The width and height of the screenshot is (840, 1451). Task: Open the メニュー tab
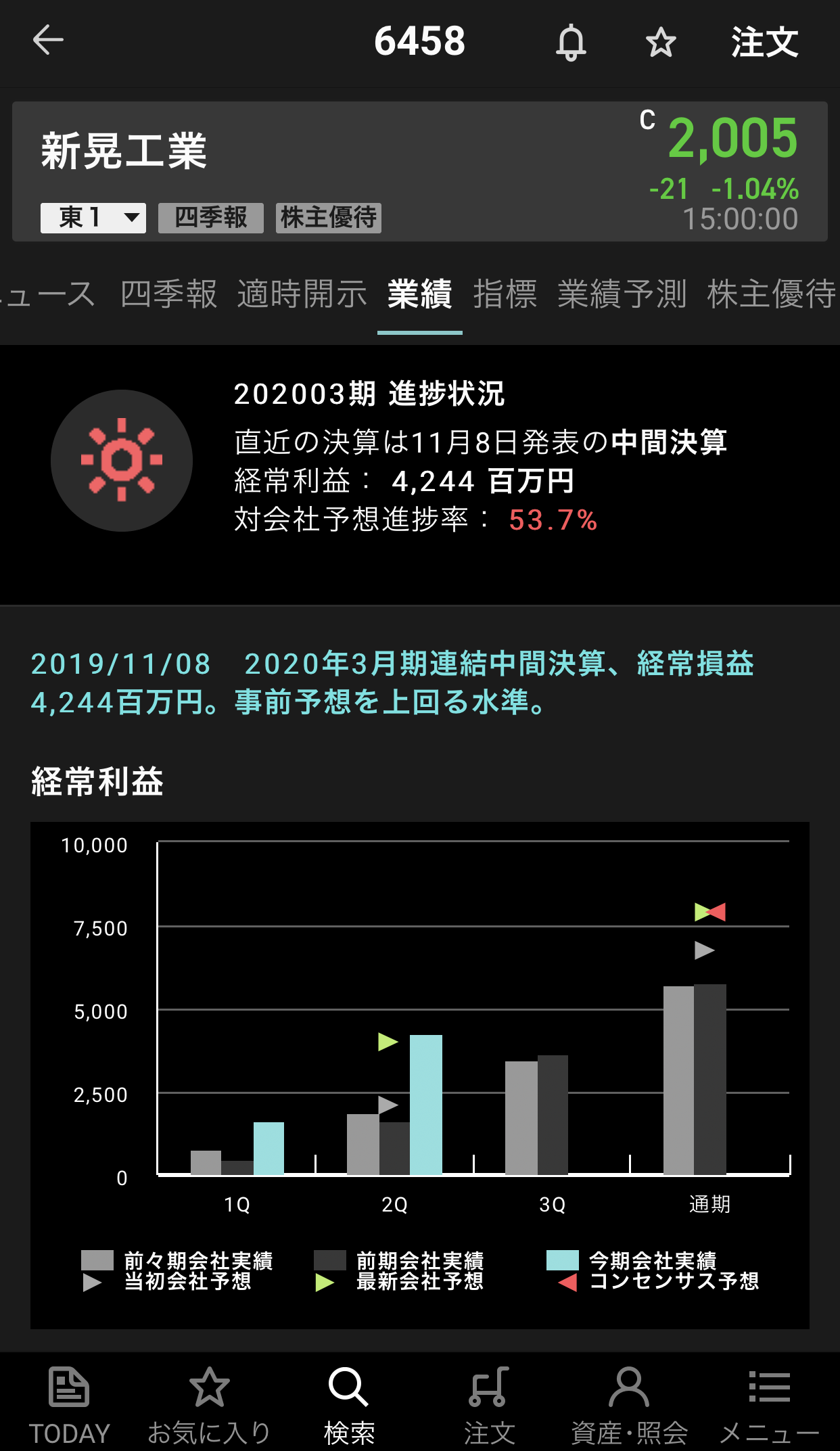pos(769,1404)
